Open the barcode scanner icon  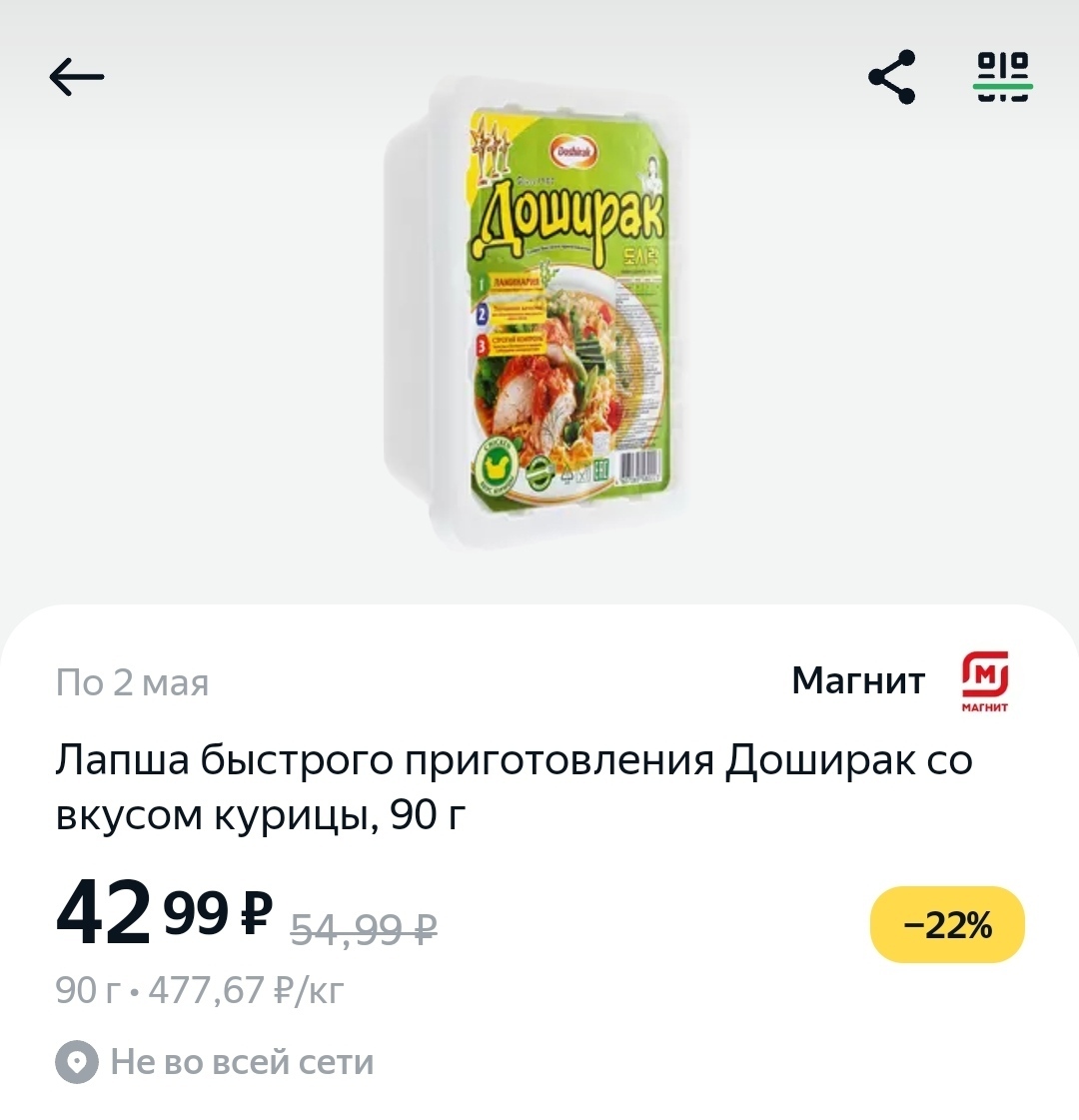coord(1002,77)
